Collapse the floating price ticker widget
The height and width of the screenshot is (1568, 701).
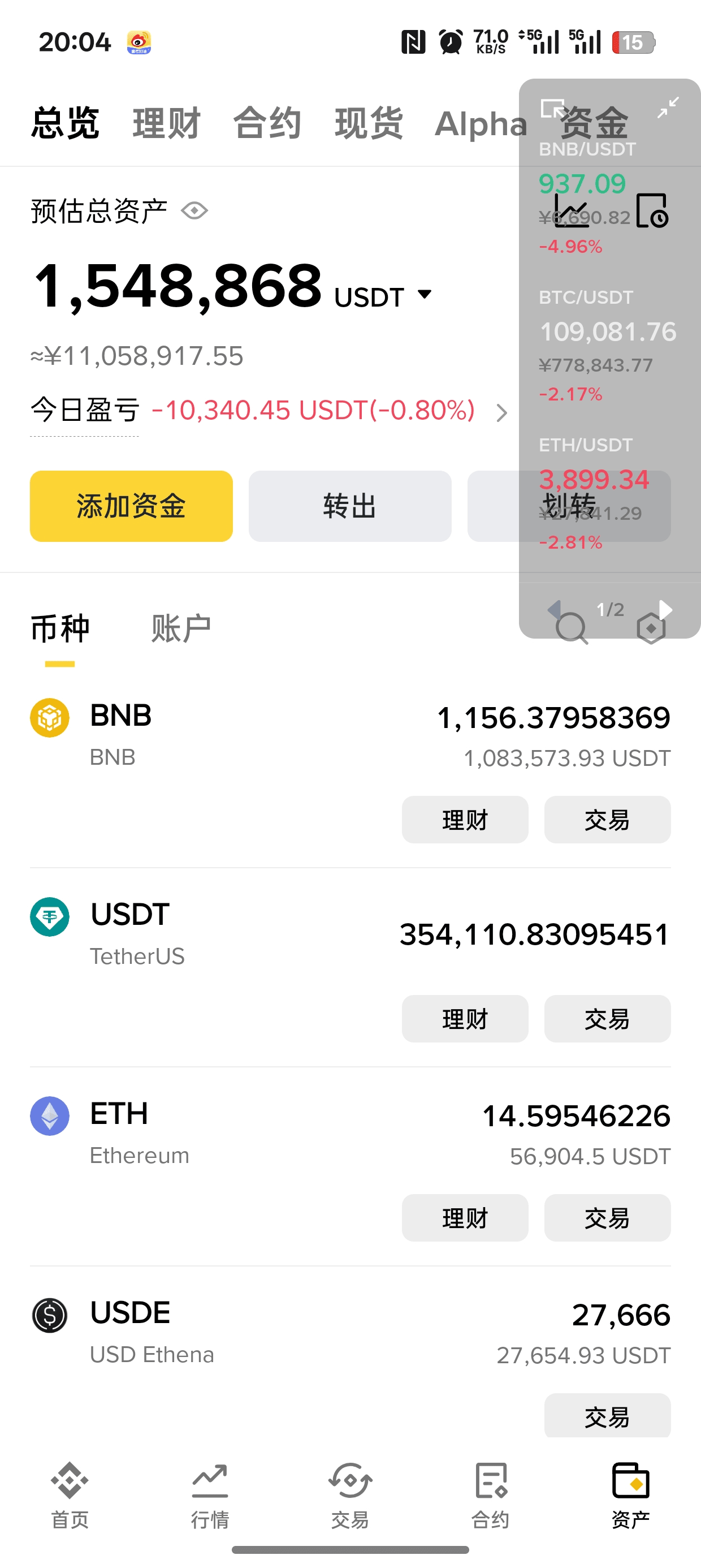coord(668,107)
